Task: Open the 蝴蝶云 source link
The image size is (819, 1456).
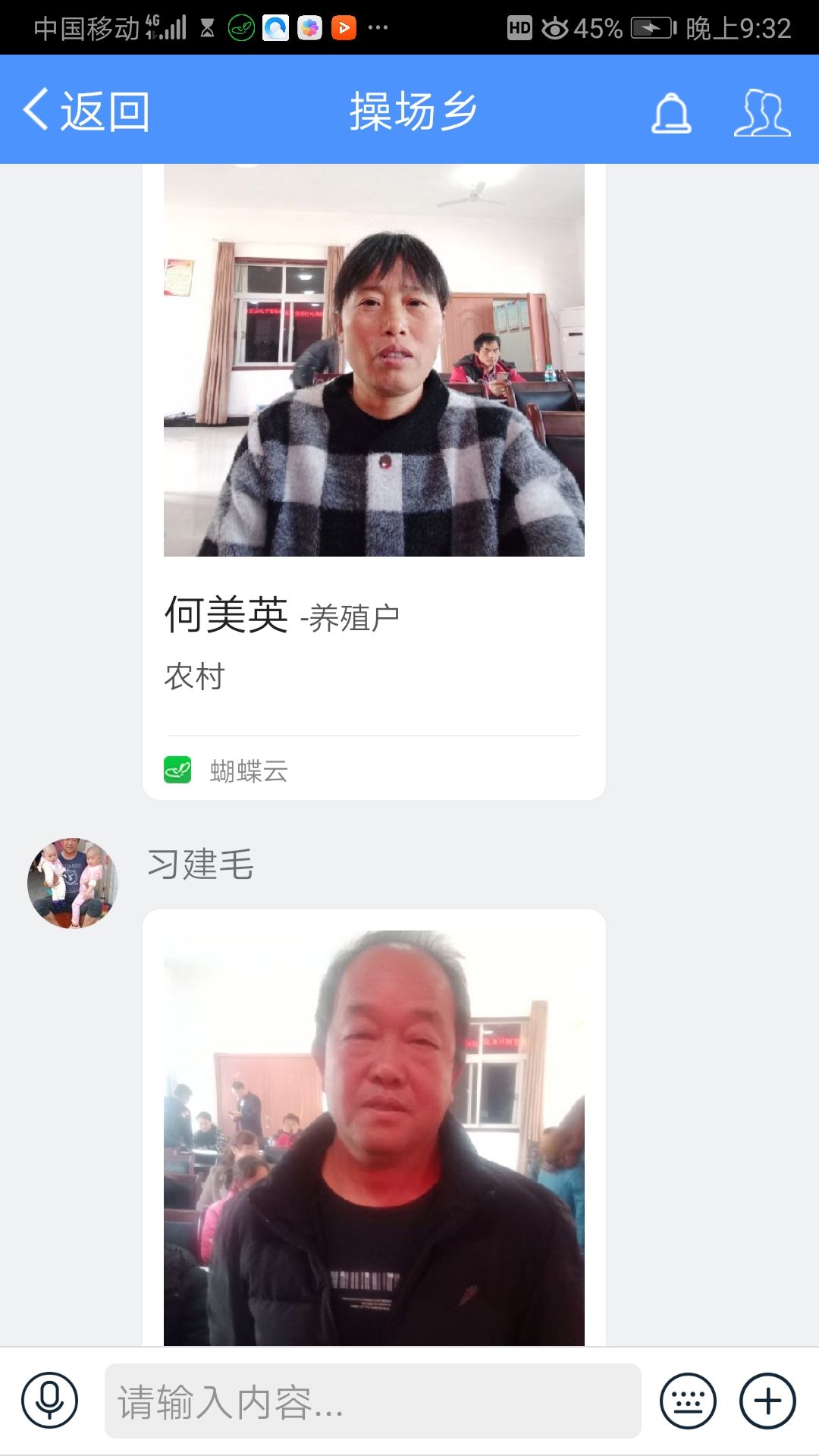Action: 227,770
